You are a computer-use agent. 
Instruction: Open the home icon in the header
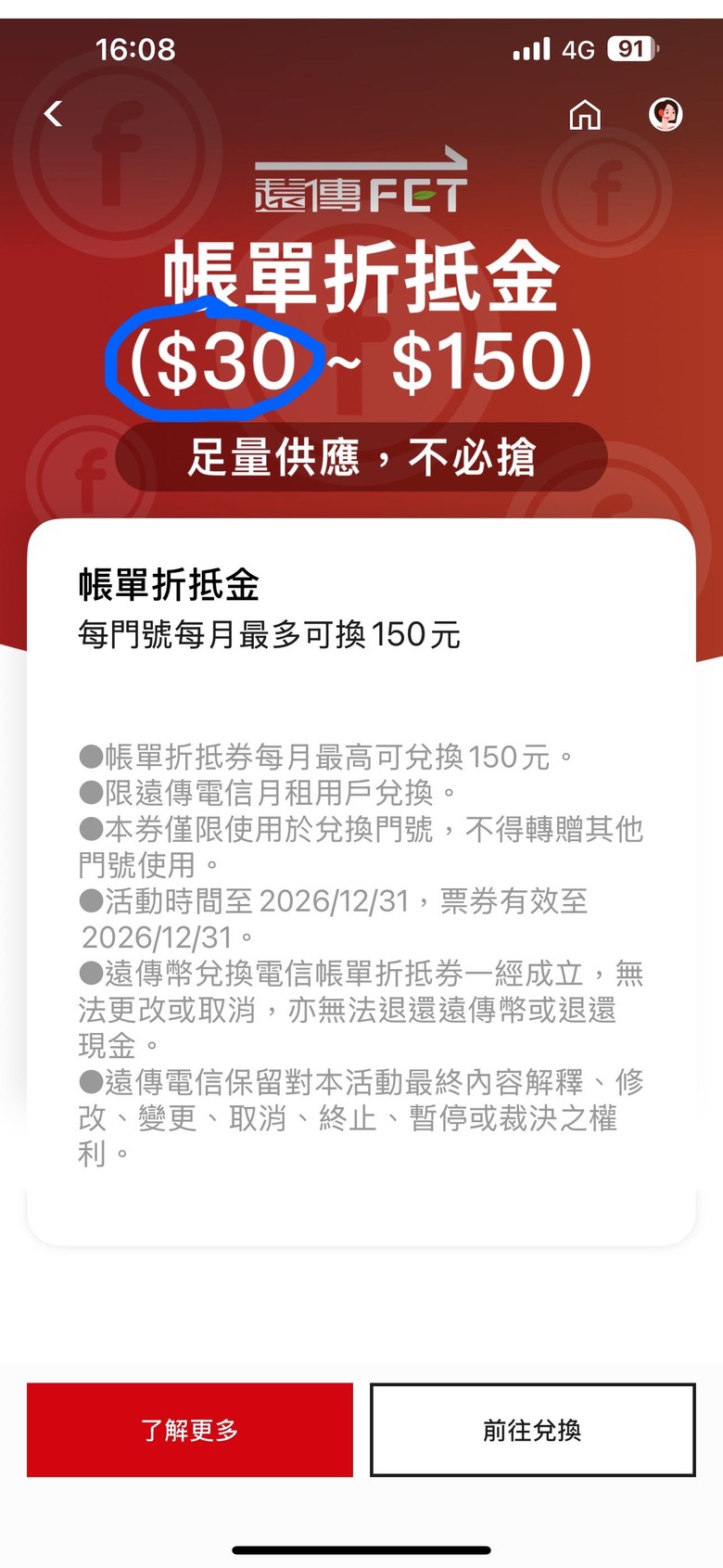tap(585, 115)
